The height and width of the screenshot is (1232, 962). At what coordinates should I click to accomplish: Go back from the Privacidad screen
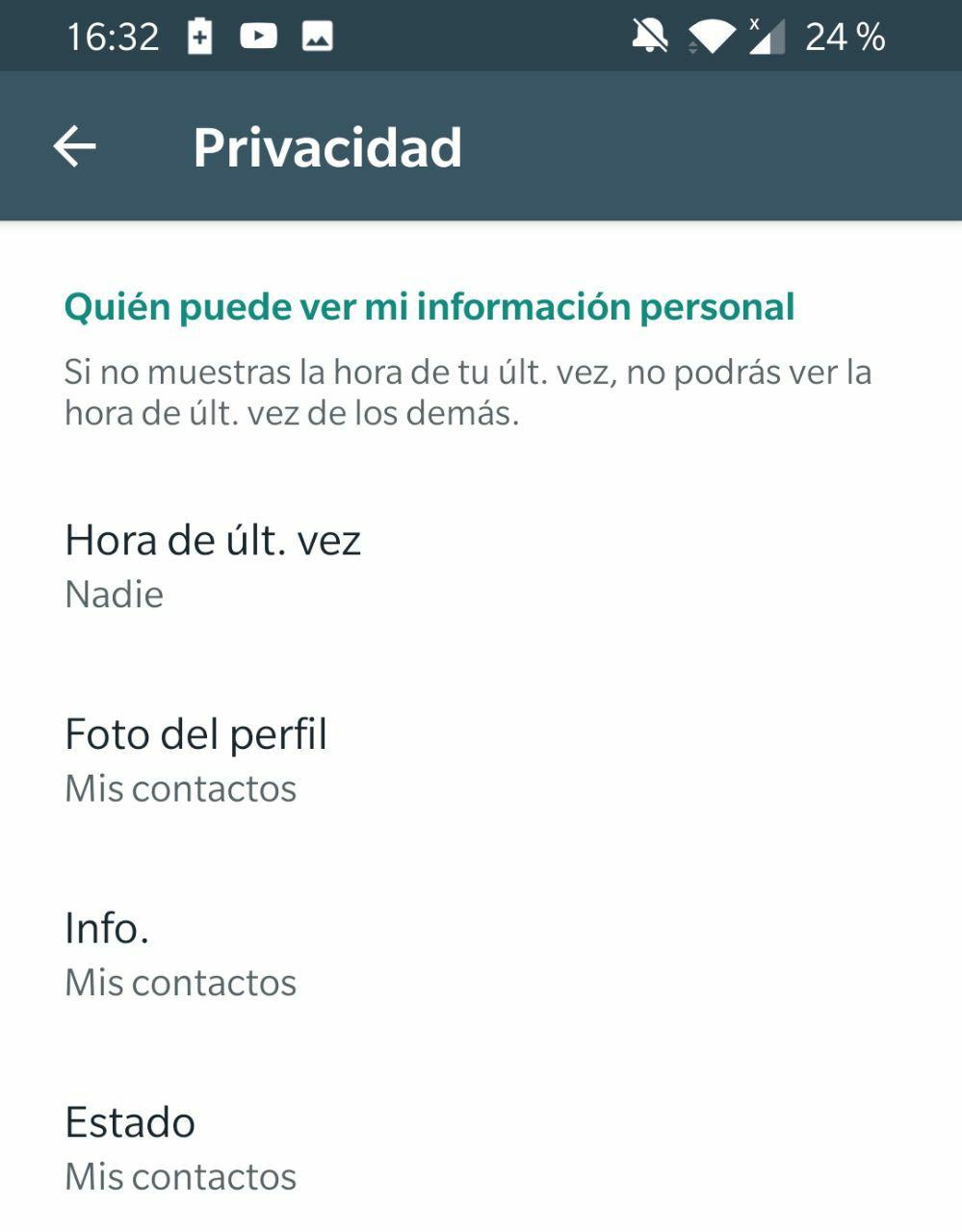point(74,147)
